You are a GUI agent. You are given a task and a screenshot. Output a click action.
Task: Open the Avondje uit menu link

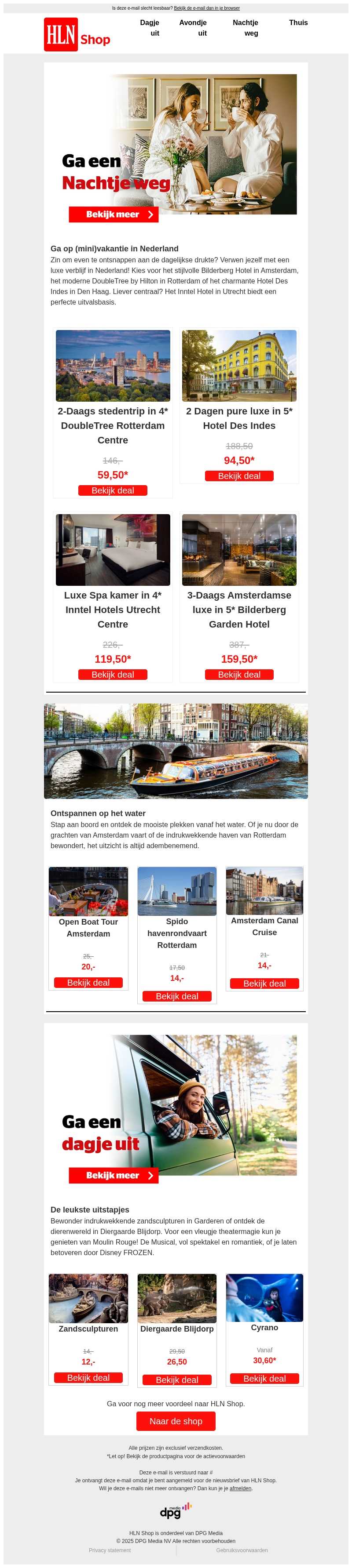pos(193,28)
